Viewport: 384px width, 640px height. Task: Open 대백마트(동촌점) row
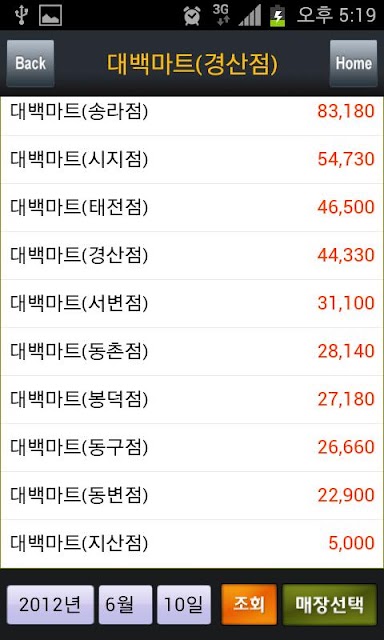click(x=192, y=351)
